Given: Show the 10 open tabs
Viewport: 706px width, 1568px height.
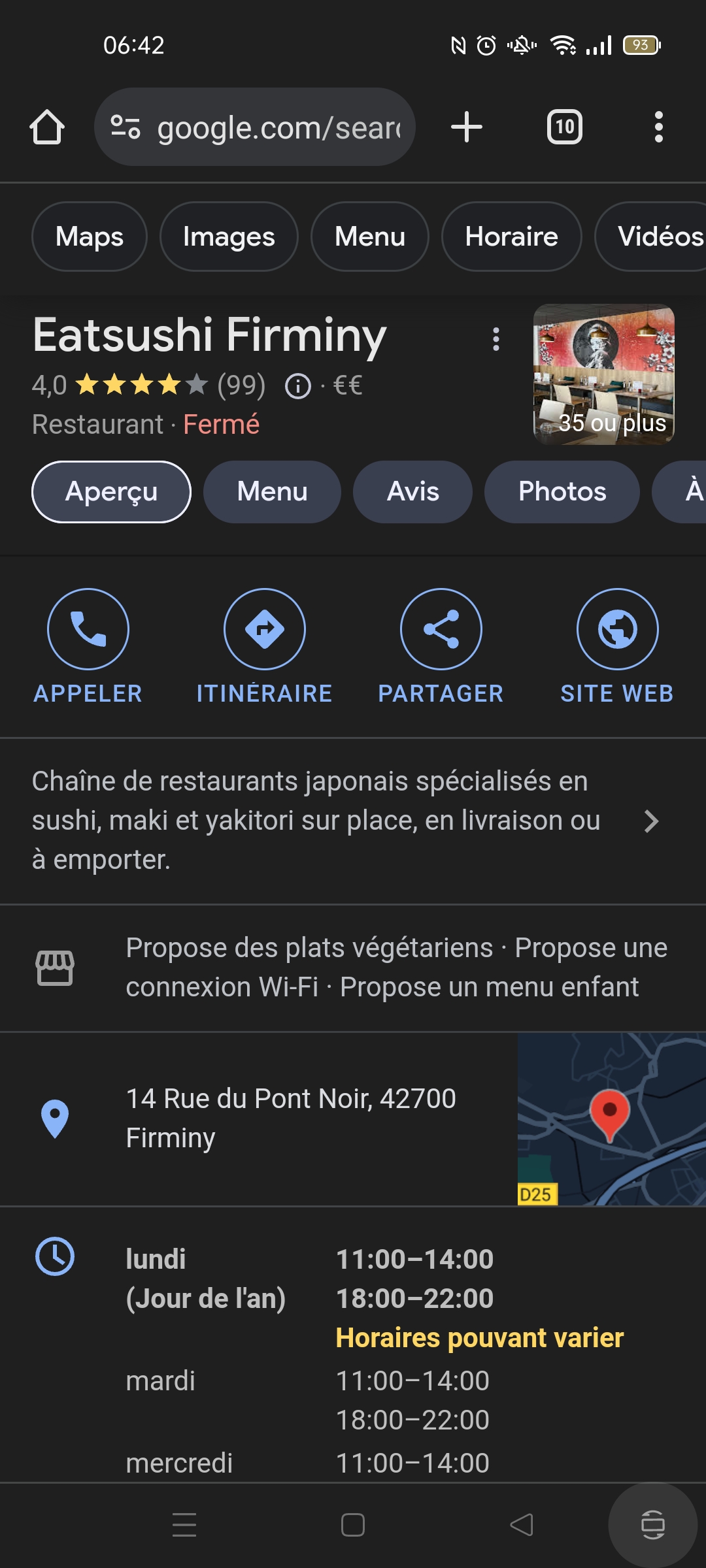Looking at the screenshot, I should tap(565, 127).
